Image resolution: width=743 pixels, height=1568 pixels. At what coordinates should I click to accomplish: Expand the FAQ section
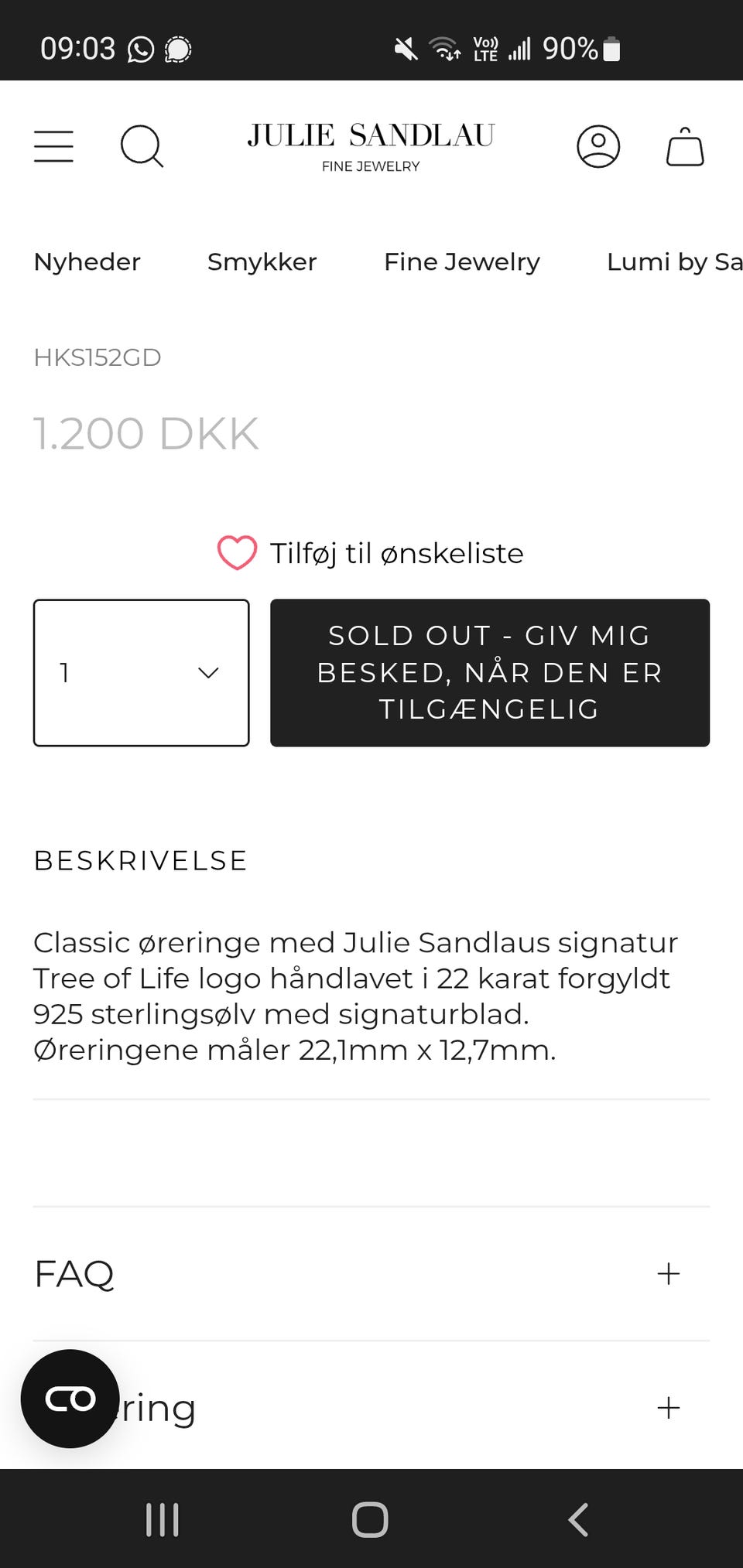(x=666, y=1274)
